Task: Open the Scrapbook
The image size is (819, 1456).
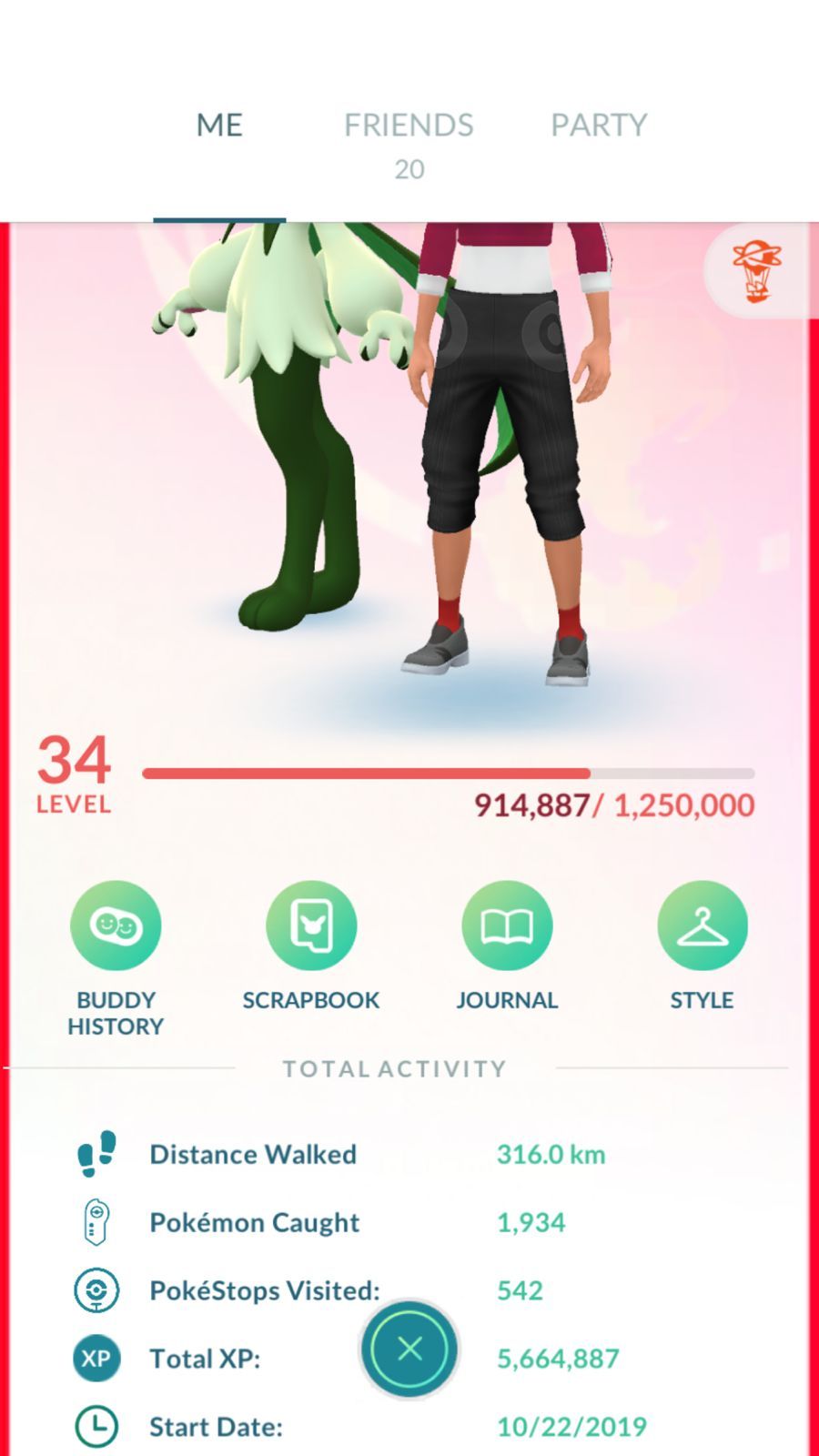Action: (x=310, y=926)
